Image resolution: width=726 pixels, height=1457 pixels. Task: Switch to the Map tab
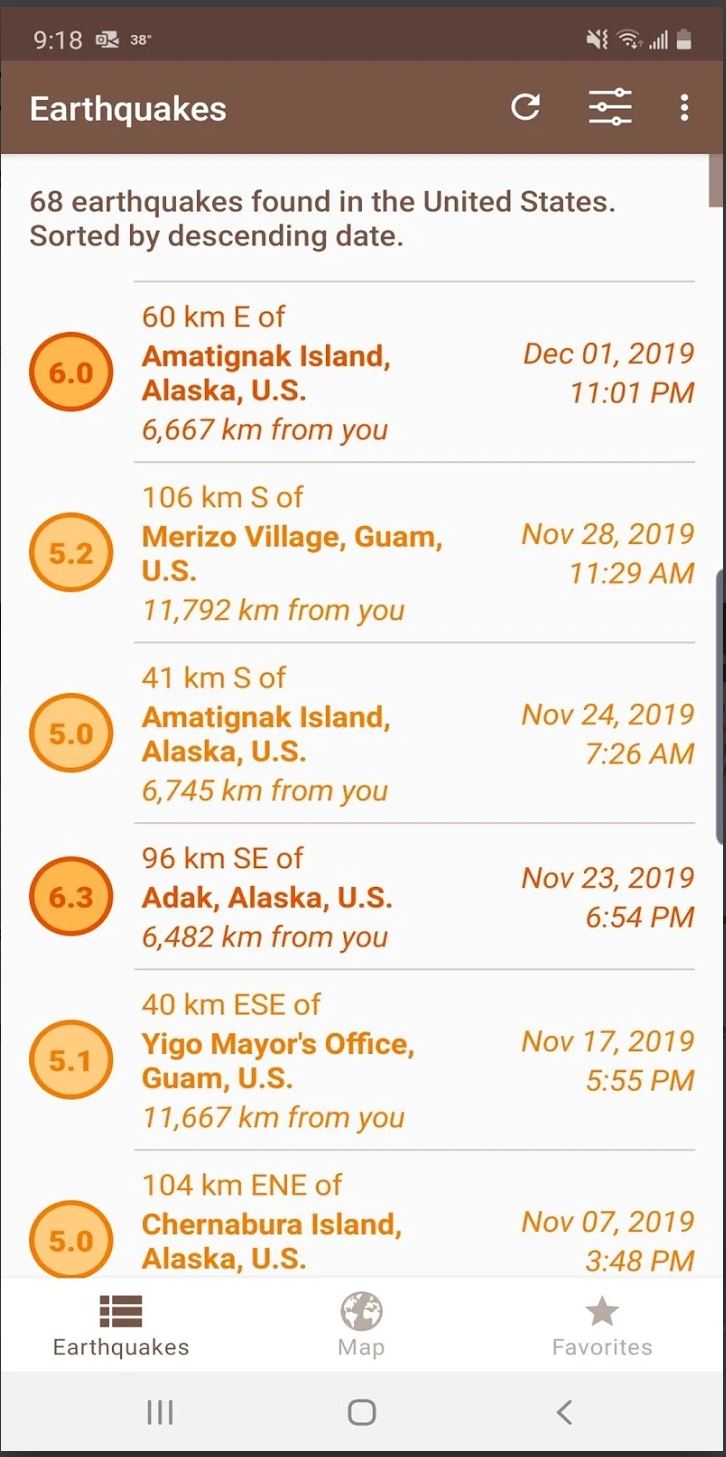[361, 1324]
